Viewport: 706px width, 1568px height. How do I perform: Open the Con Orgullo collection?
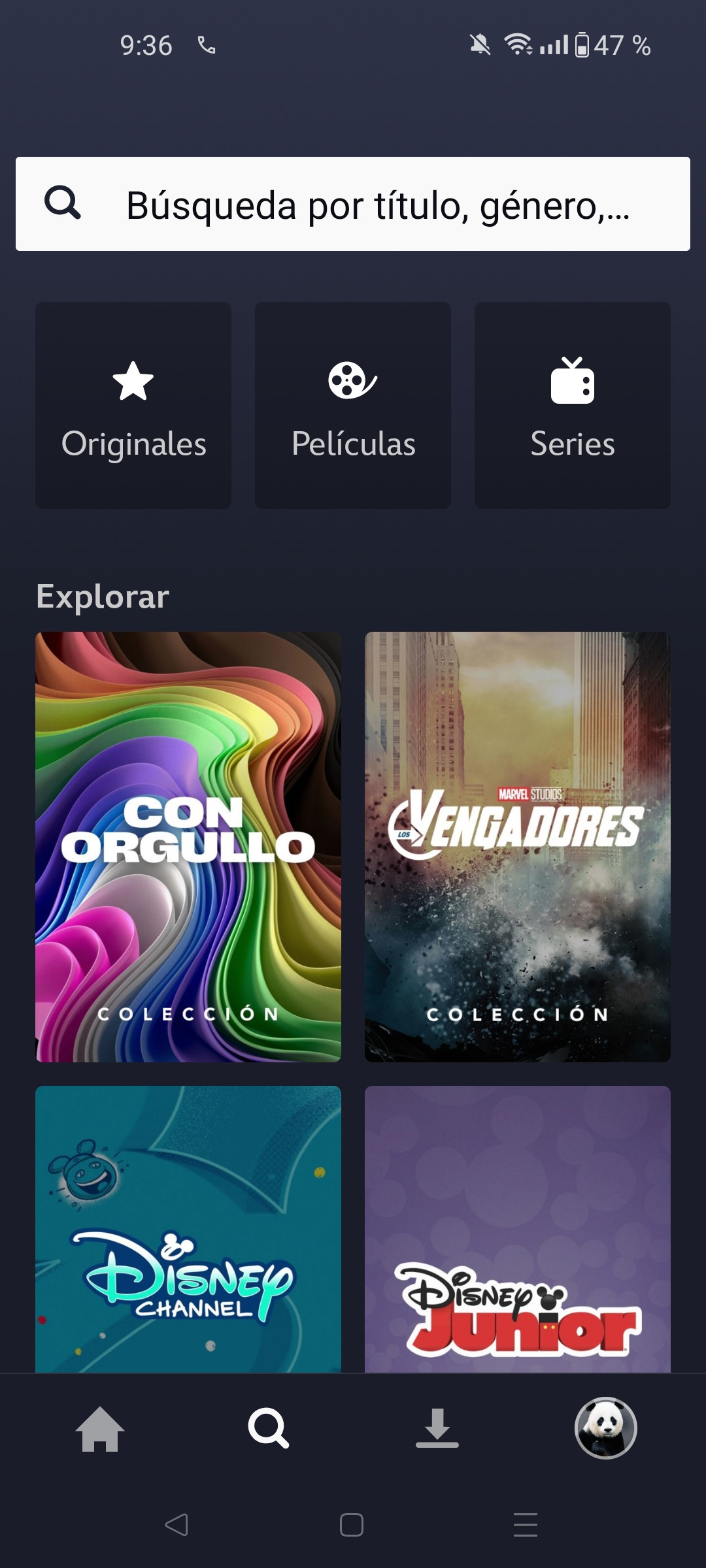click(188, 846)
